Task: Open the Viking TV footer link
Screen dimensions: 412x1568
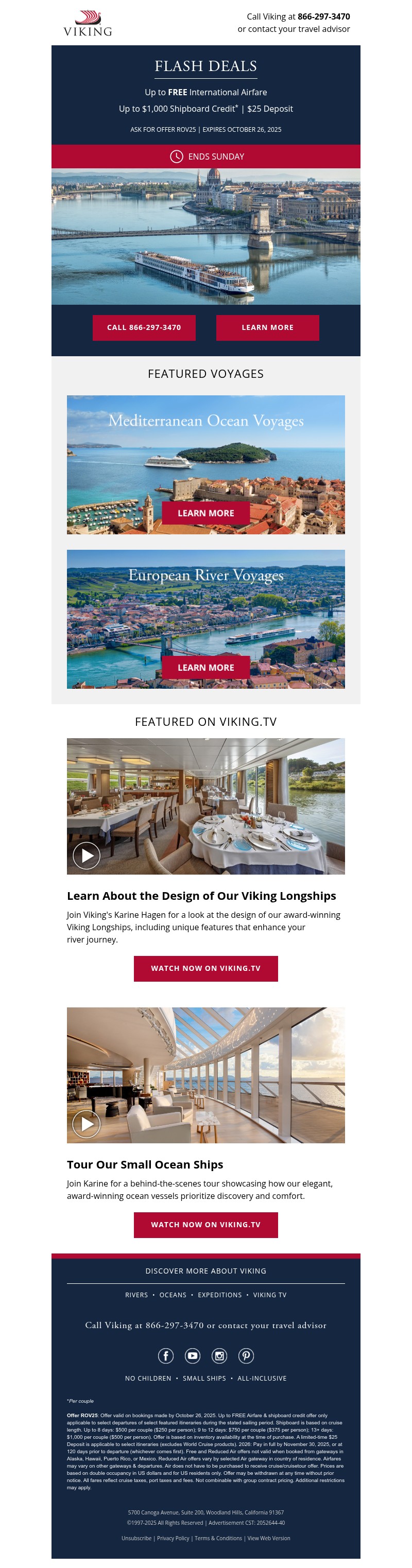Action: tap(269, 1295)
